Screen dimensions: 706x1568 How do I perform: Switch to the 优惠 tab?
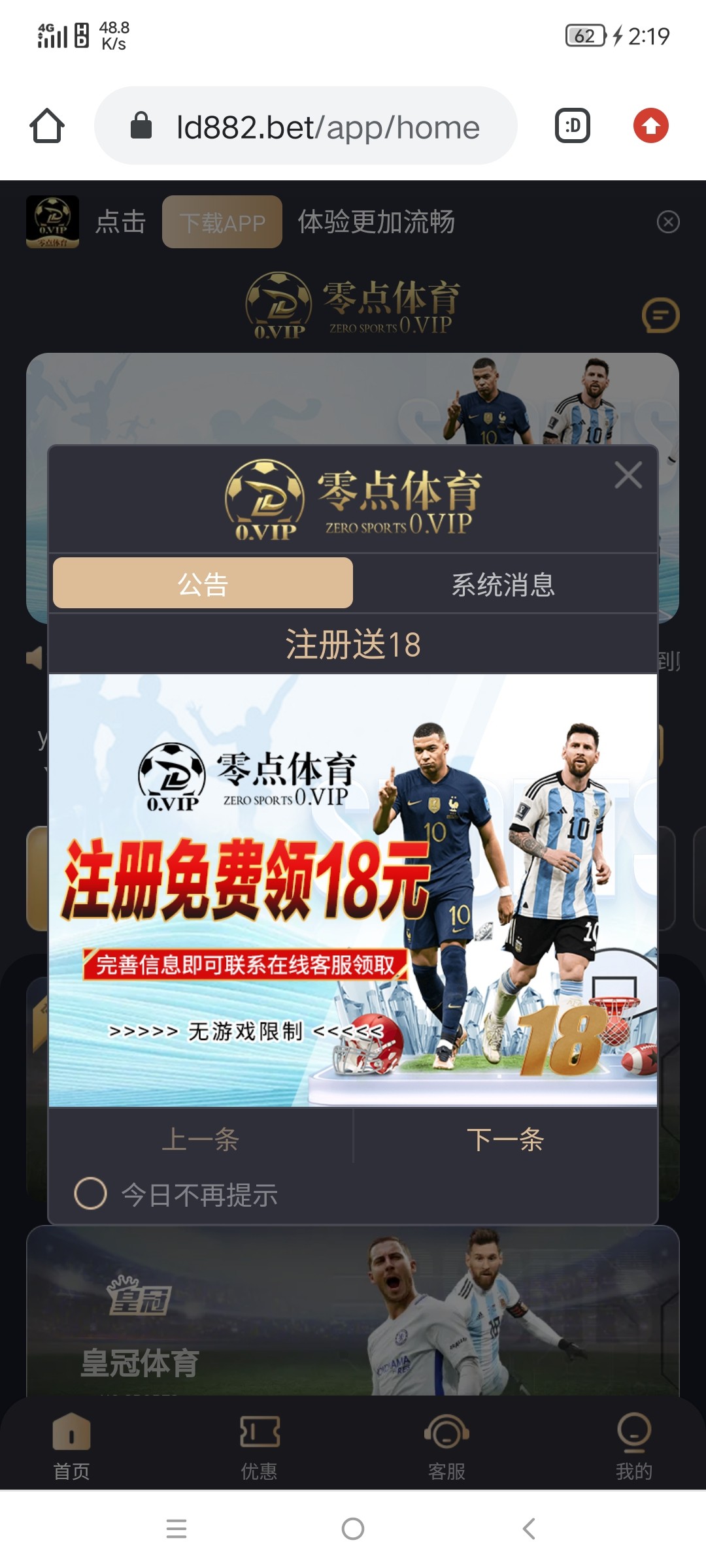pyautogui.click(x=260, y=1445)
